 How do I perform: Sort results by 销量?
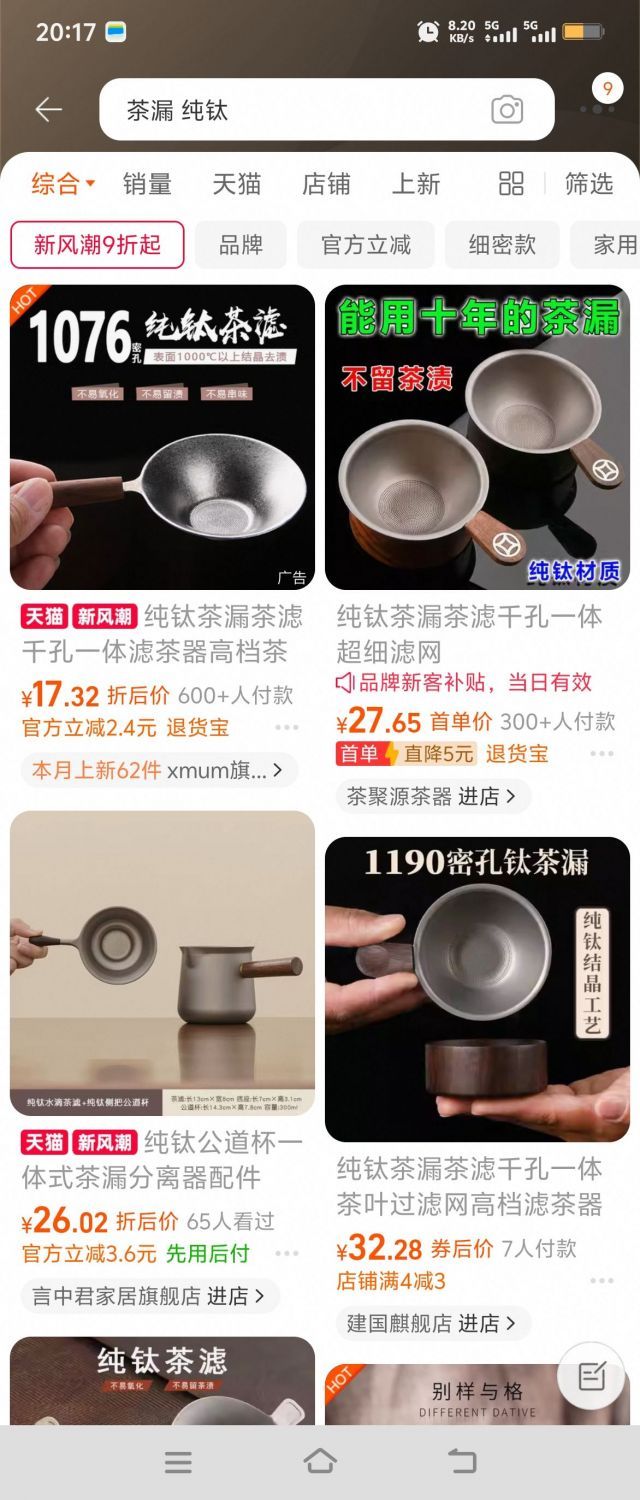click(x=147, y=184)
